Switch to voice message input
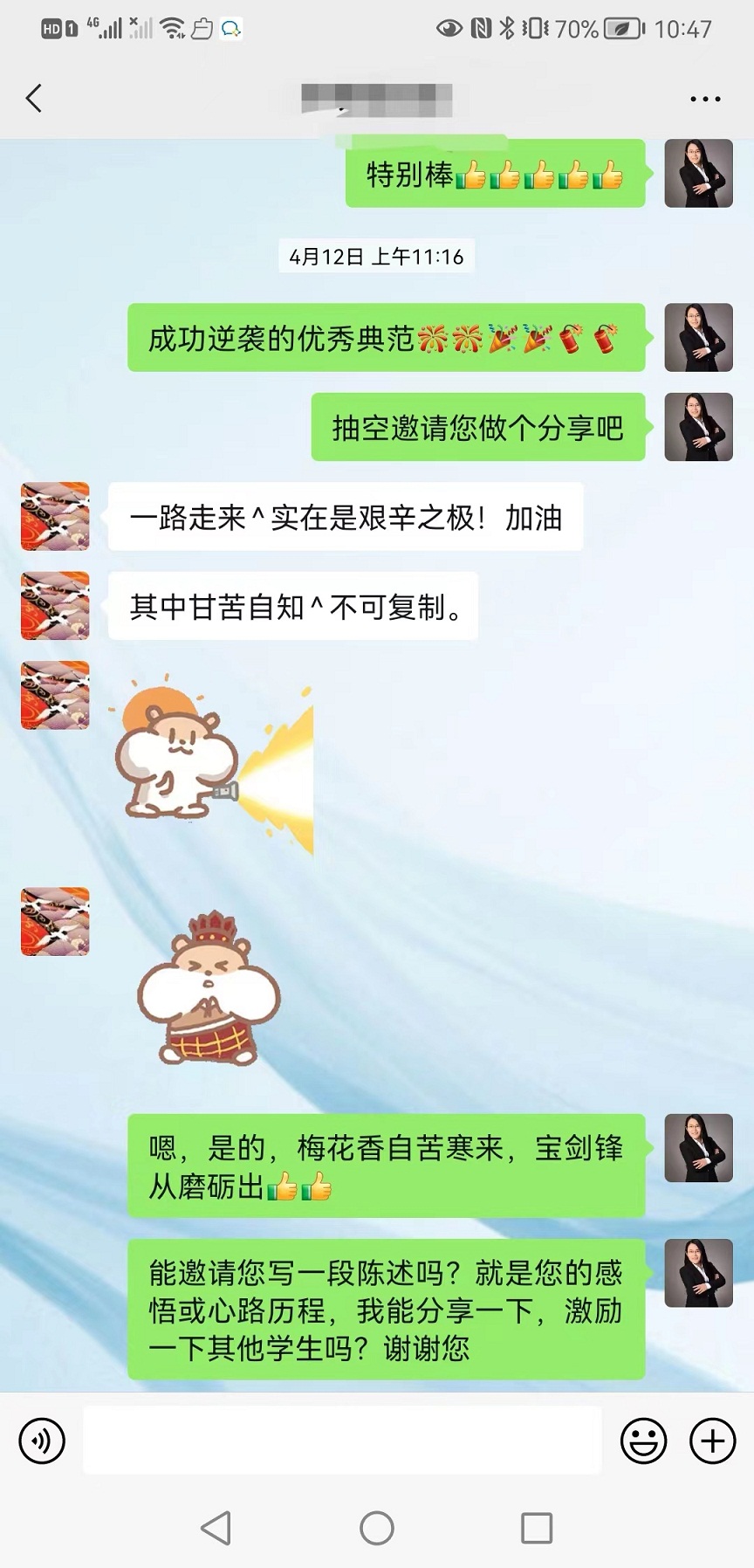Image resolution: width=754 pixels, height=1568 pixels. [42, 1440]
